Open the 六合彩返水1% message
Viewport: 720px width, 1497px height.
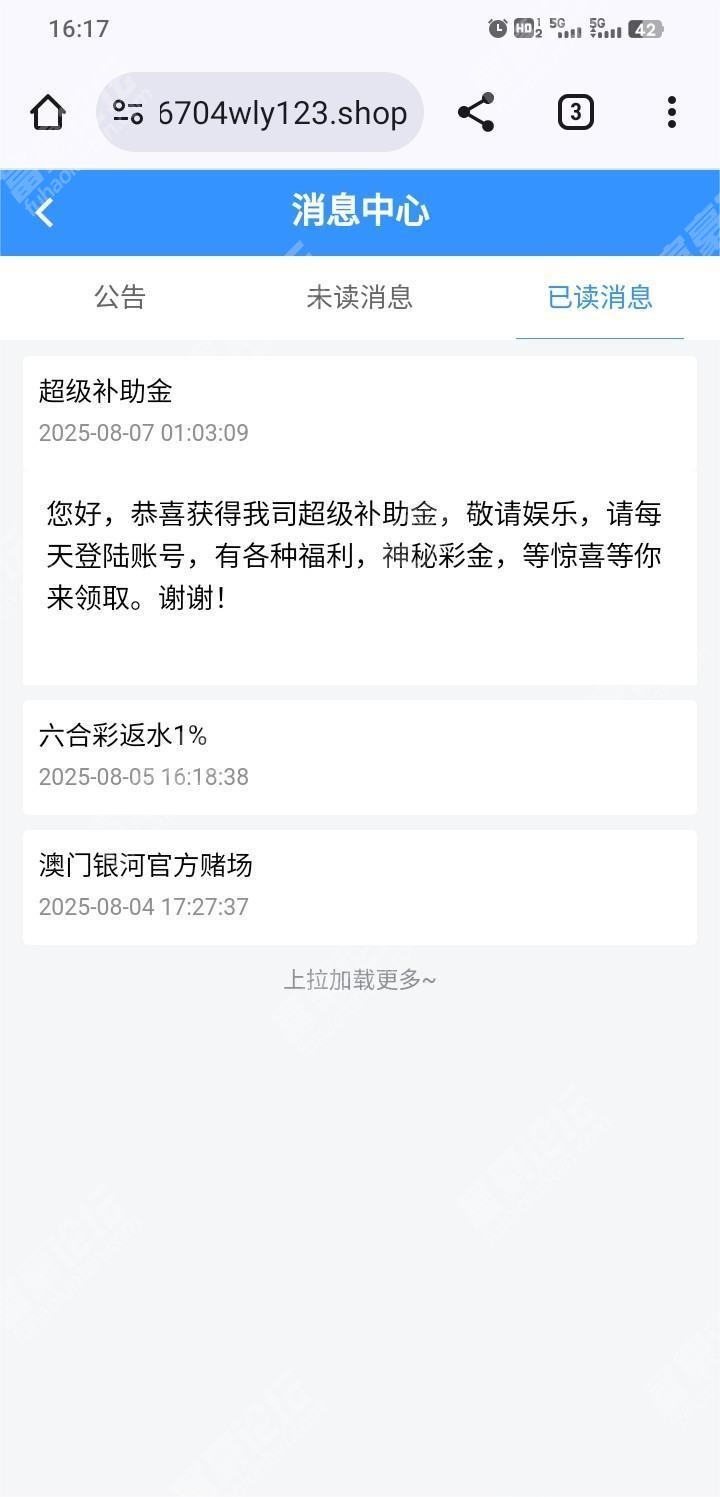point(360,757)
